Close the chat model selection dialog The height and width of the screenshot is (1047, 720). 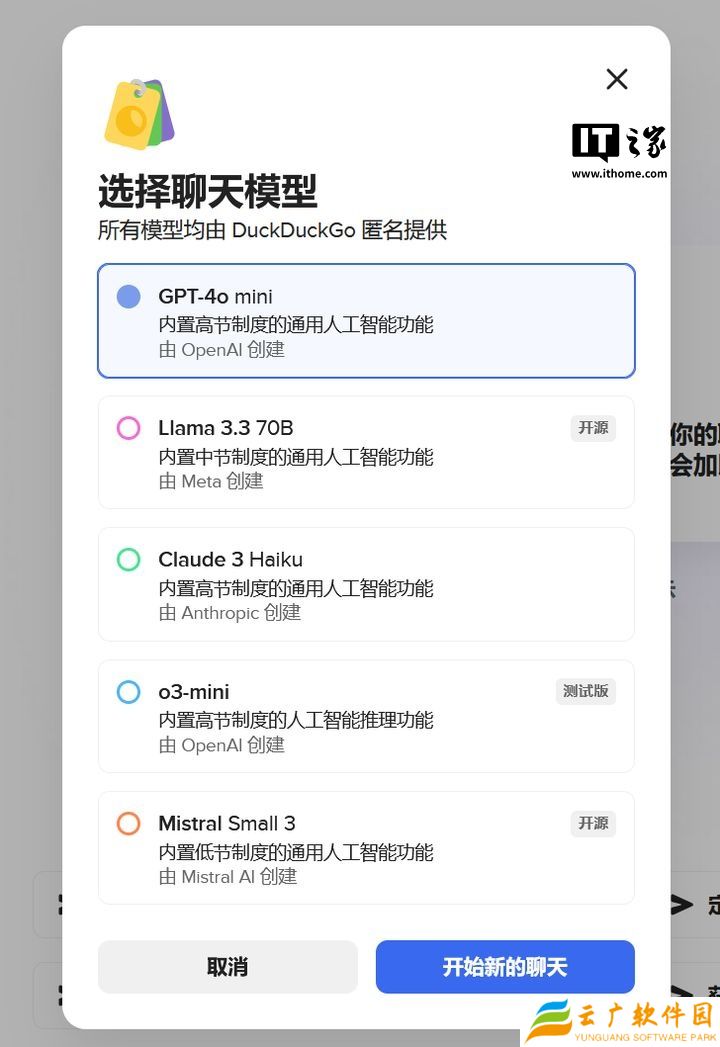tap(617, 79)
